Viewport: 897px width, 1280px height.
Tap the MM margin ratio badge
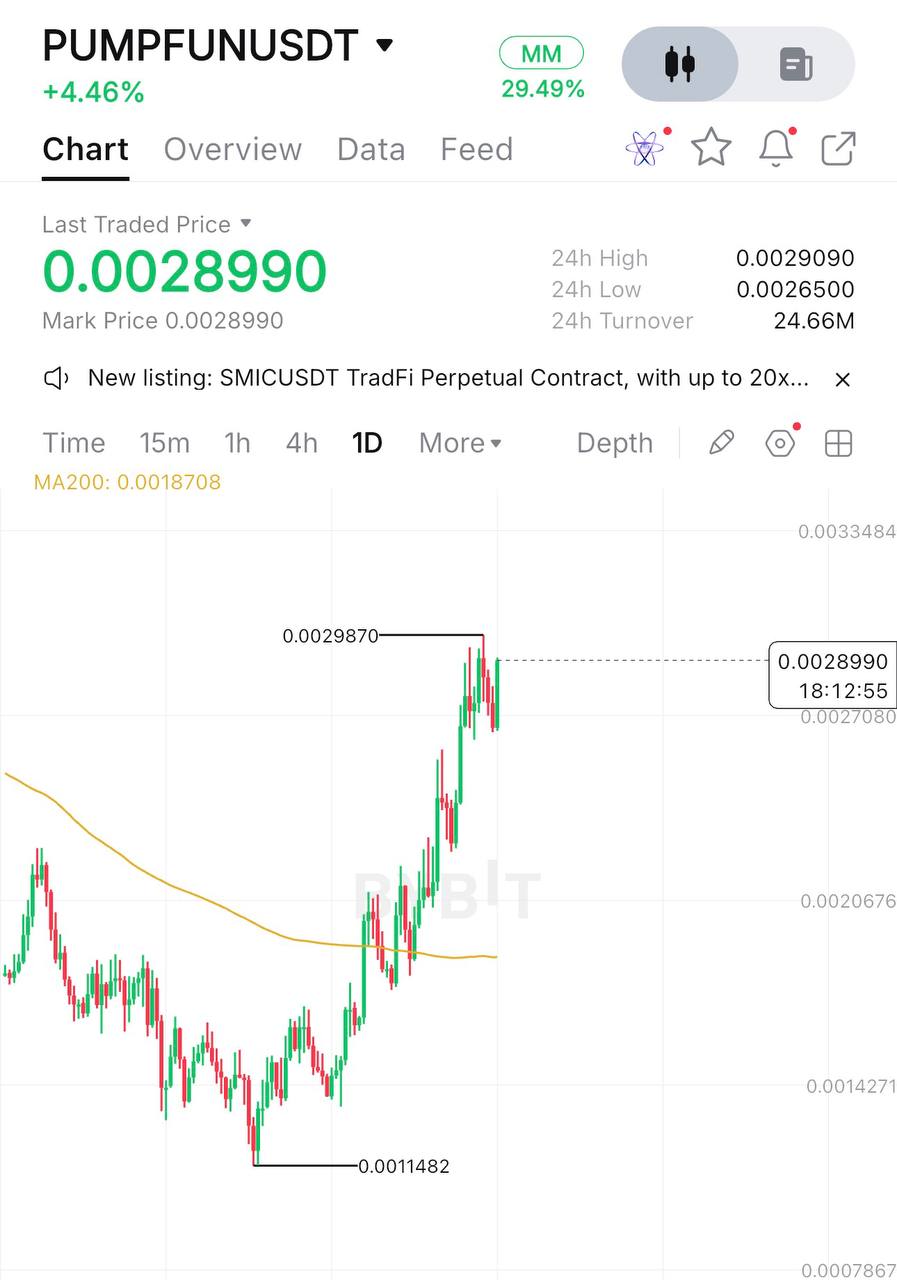click(x=541, y=53)
